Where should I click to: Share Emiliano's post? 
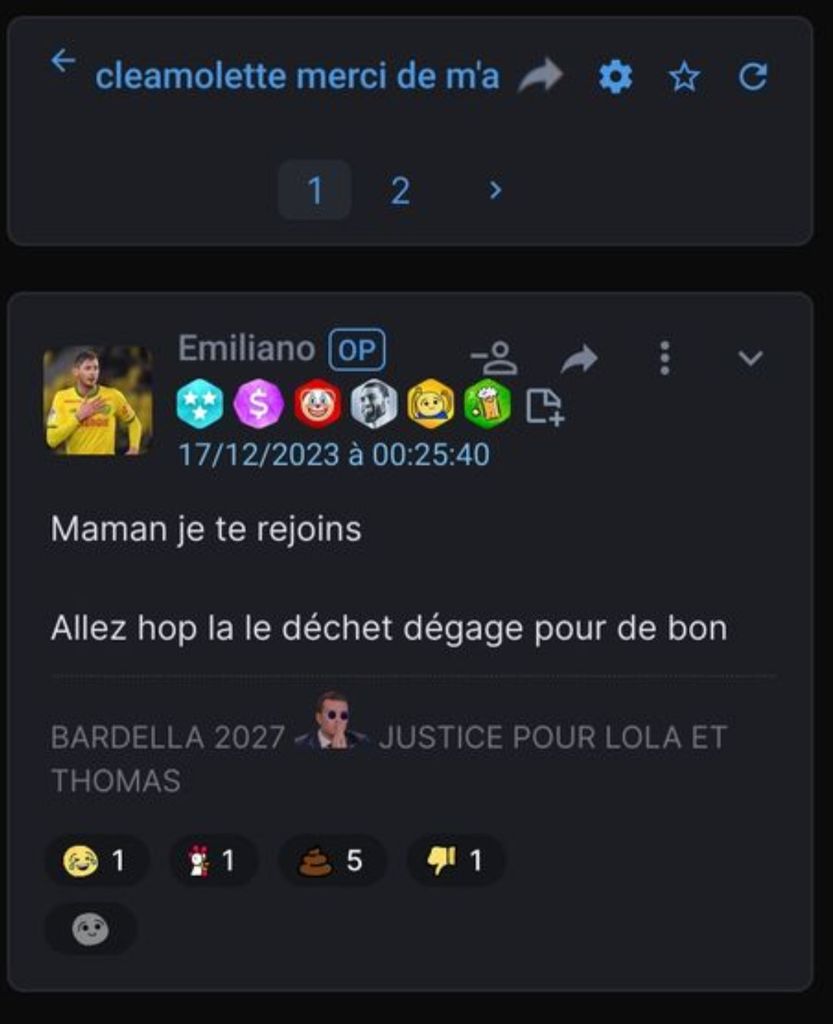[x=579, y=358]
